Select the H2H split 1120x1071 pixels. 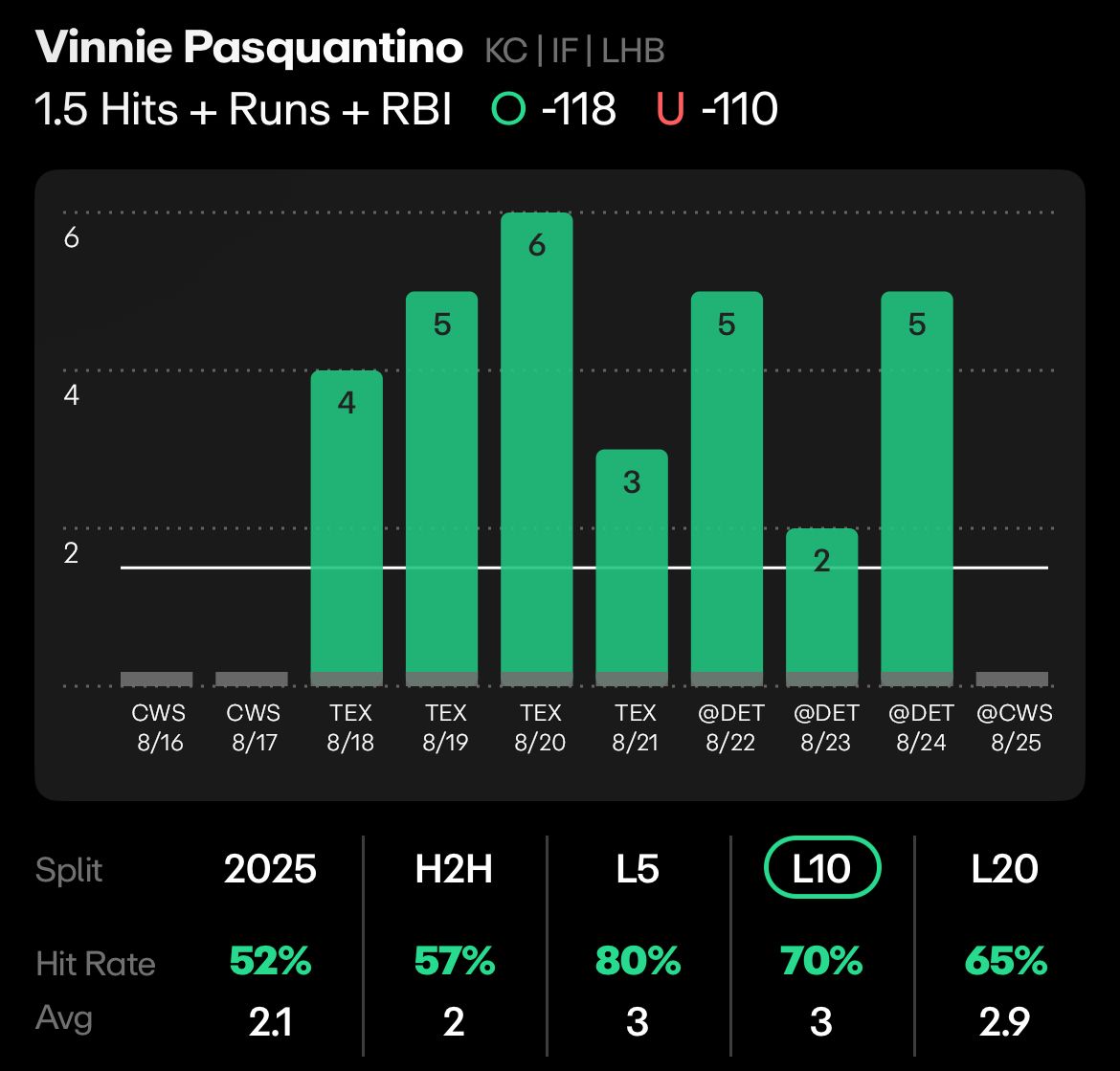pyautogui.click(x=454, y=869)
